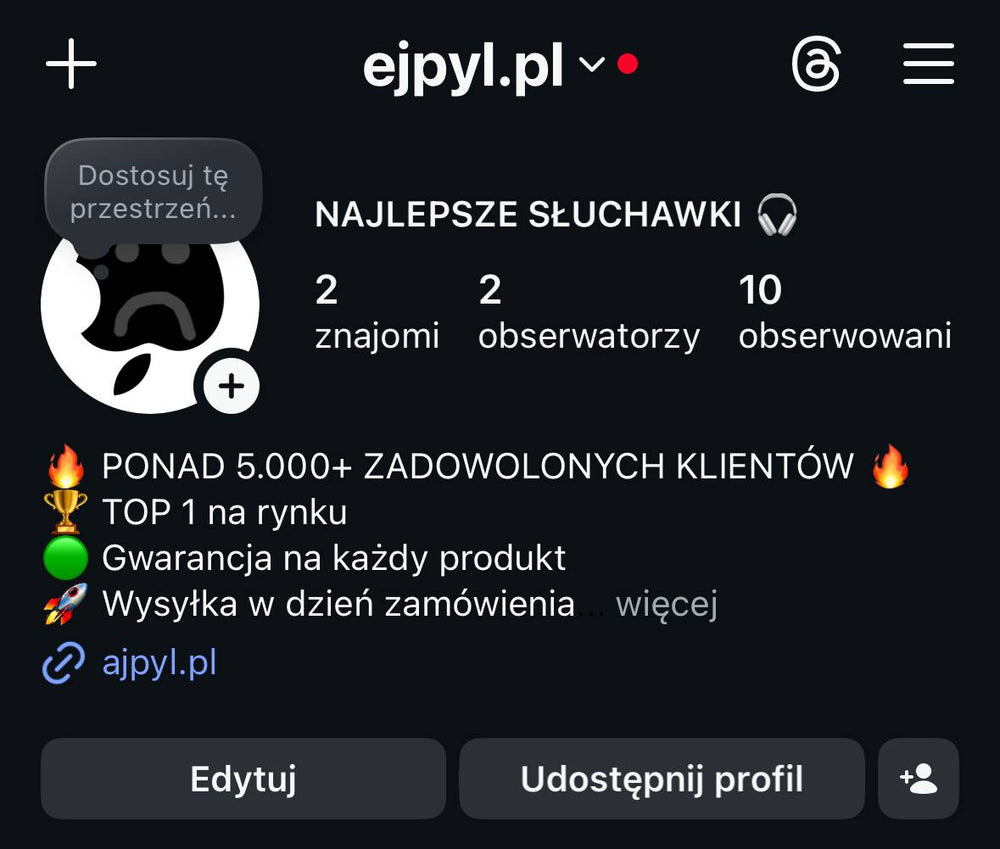Tap the plus icon to create content
Image resolution: width=1000 pixels, height=849 pixels.
(x=72, y=66)
